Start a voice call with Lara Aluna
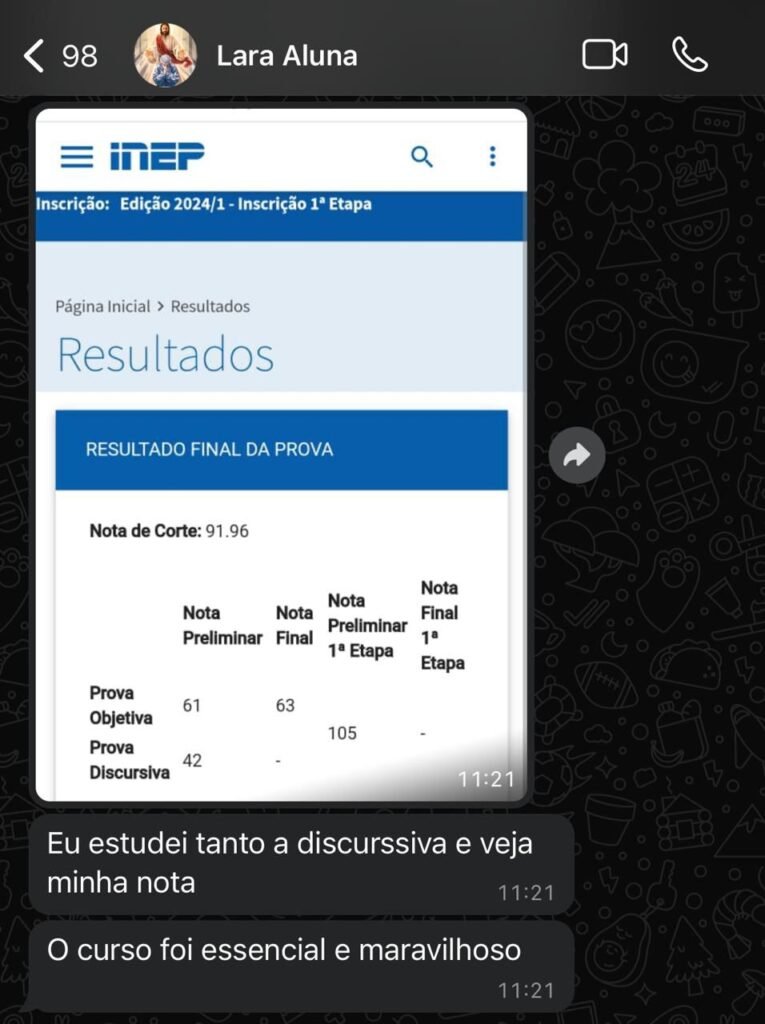Viewport: 765px width, 1024px height. coord(690,55)
